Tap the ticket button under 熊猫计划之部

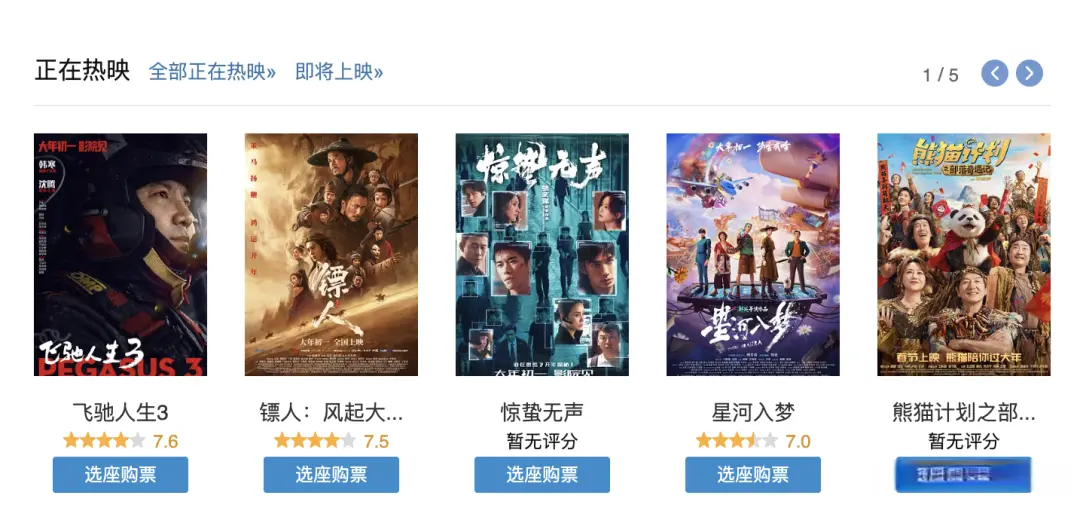pos(963,475)
